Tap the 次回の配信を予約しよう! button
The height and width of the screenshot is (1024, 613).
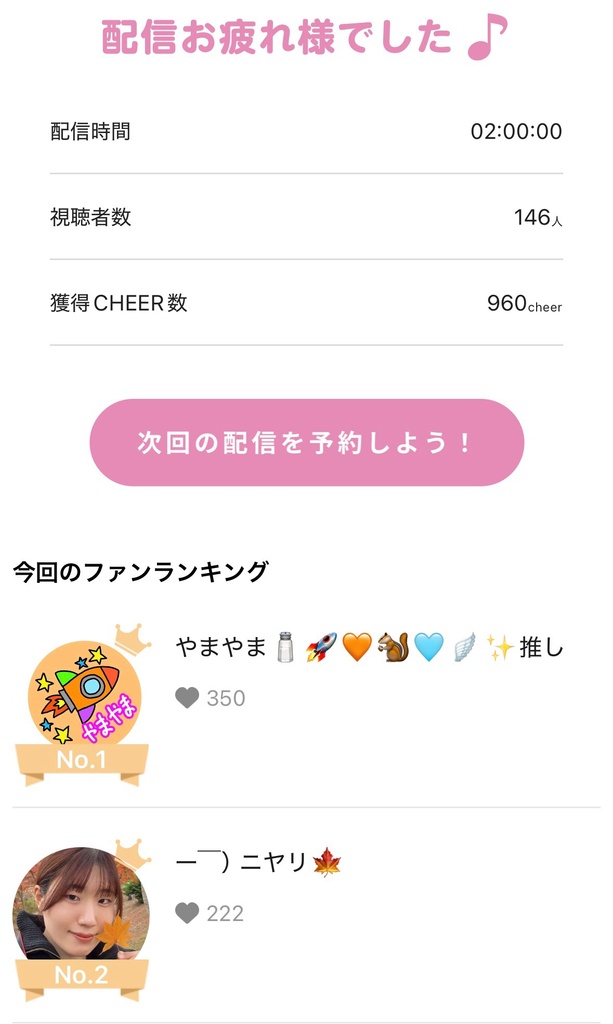click(x=306, y=443)
